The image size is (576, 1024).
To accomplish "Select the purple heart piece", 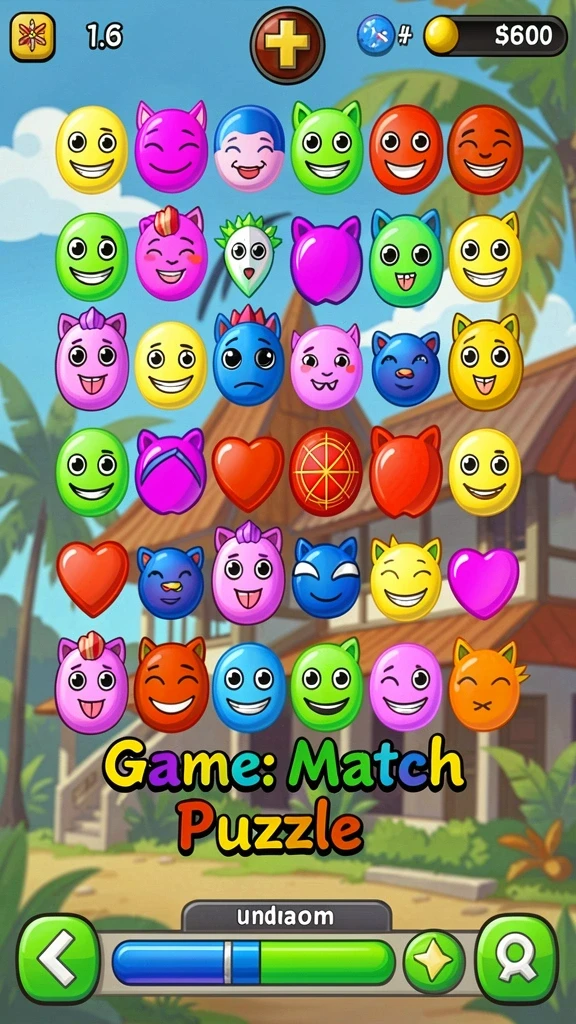I will click(484, 583).
